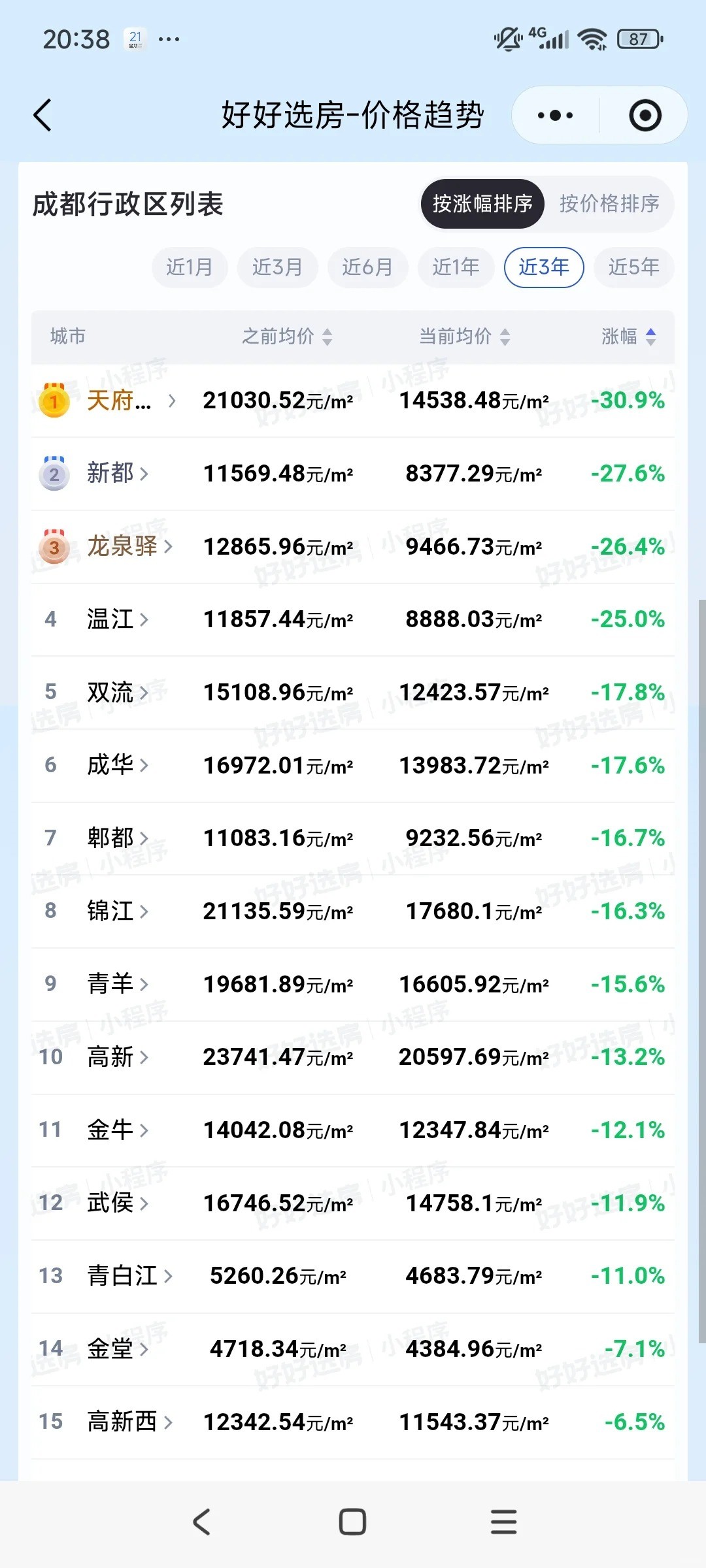
Task: Open the 新都 district row
Action: (x=118, y=473)
